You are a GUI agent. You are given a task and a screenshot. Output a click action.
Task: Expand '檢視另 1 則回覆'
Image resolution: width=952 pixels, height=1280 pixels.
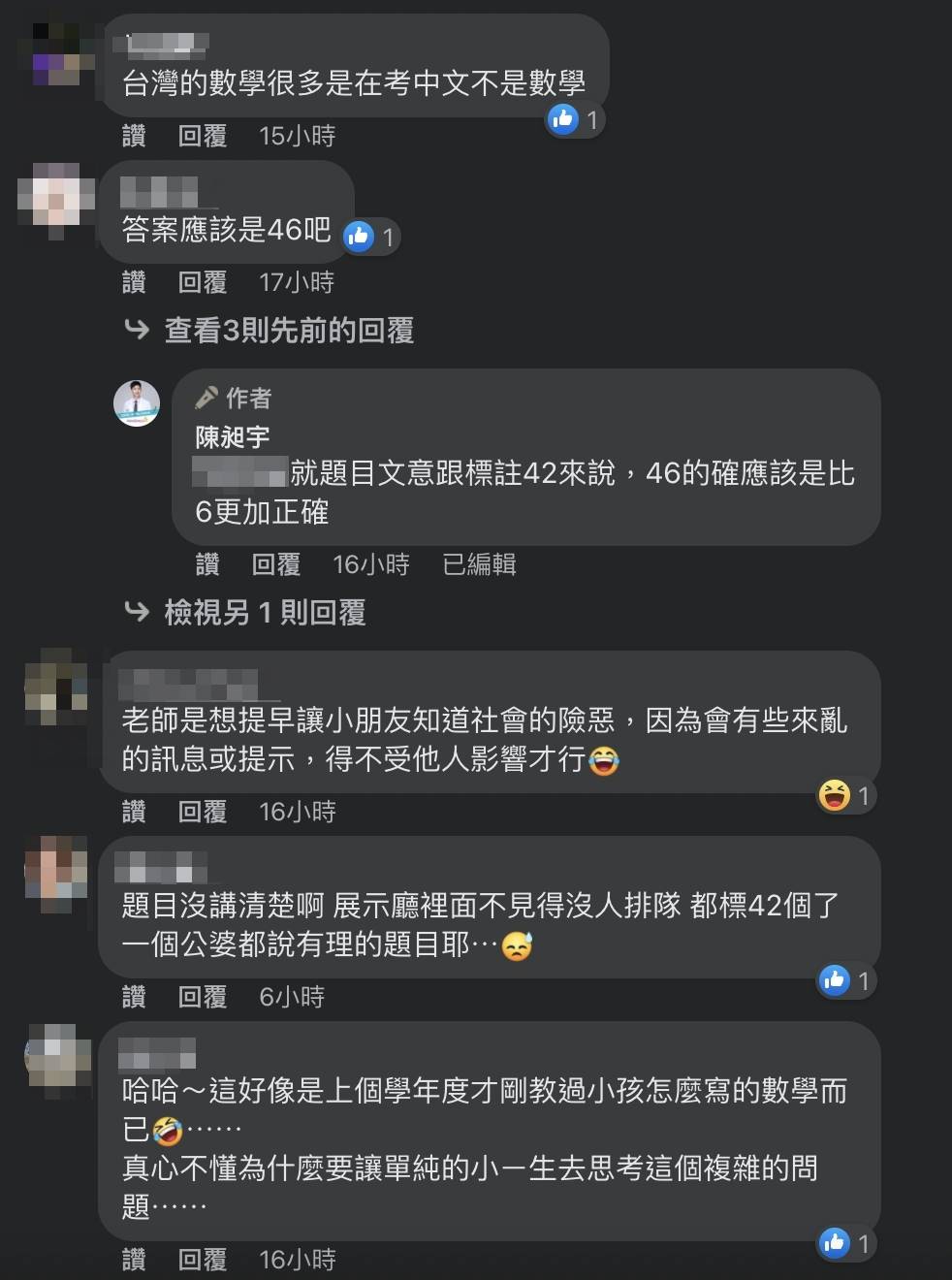click(264, 613)
